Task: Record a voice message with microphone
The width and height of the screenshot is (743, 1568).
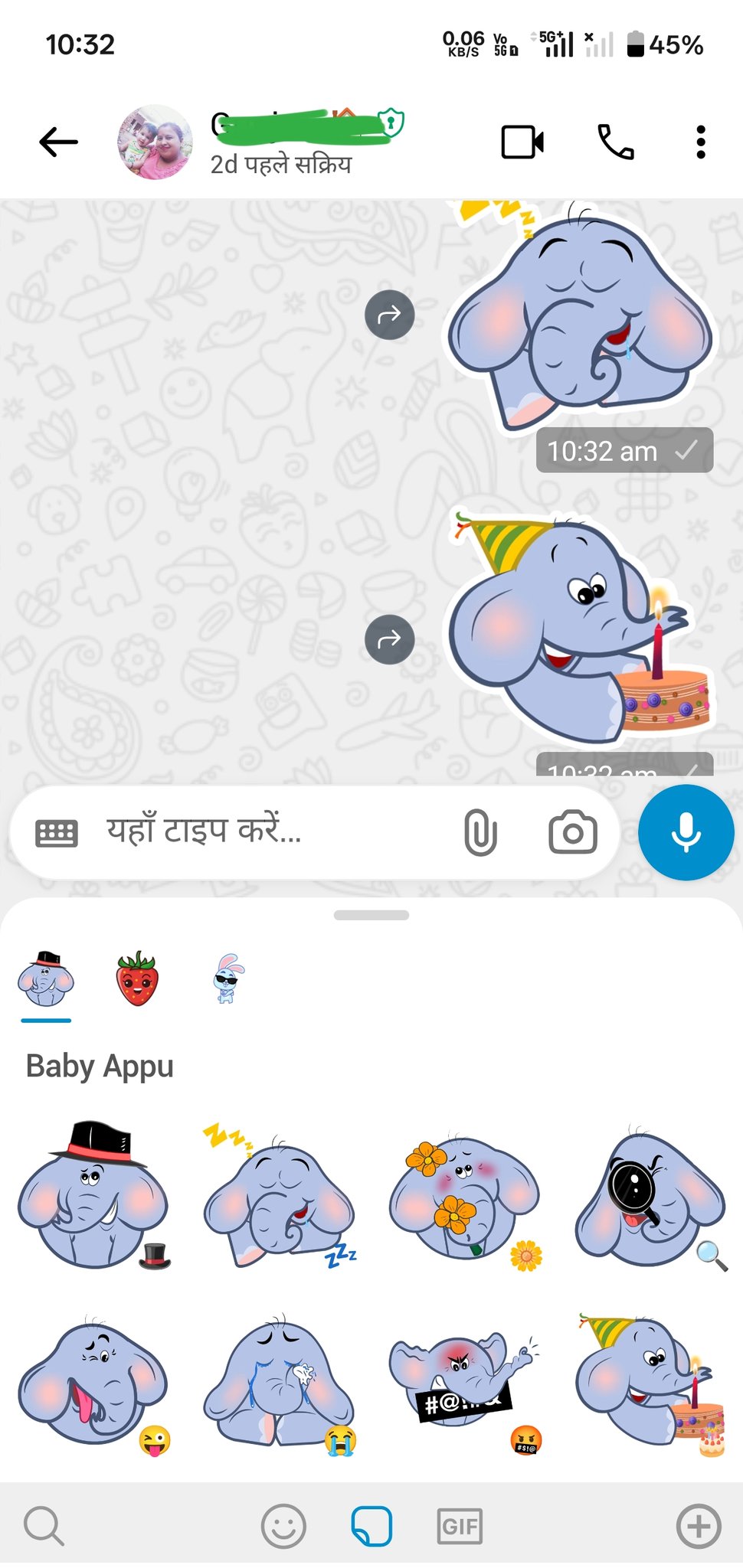Action: (686, 832)
